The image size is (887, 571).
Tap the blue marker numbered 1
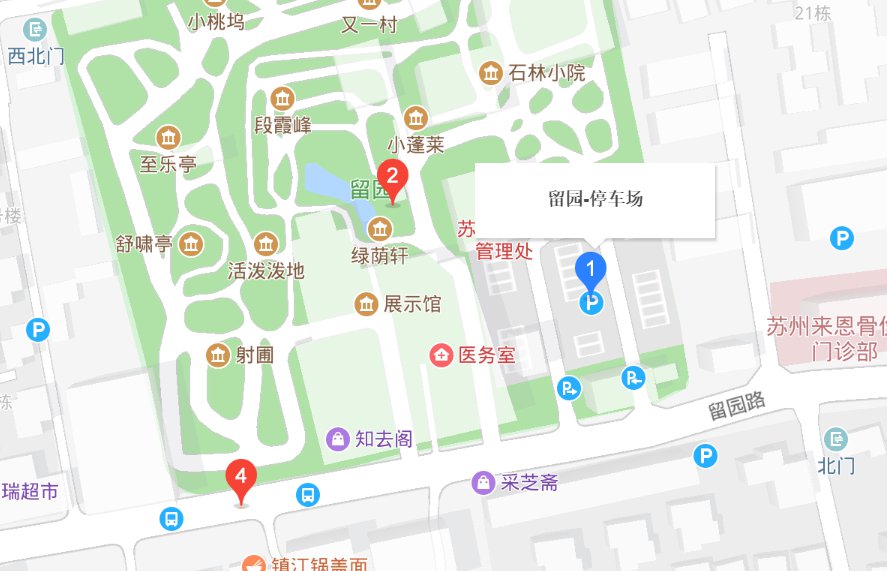click(591, 269)
